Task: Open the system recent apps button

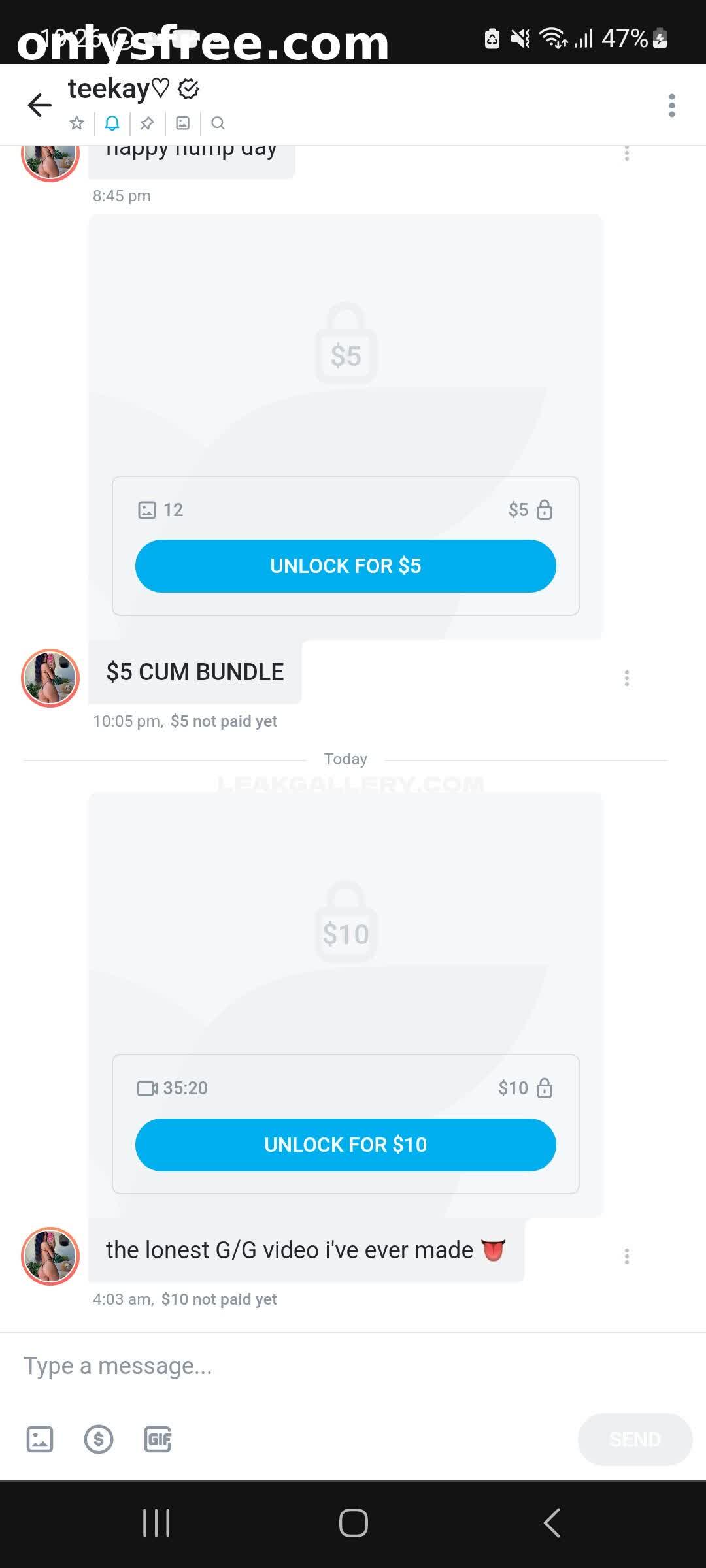Action: coord(156,1523)
